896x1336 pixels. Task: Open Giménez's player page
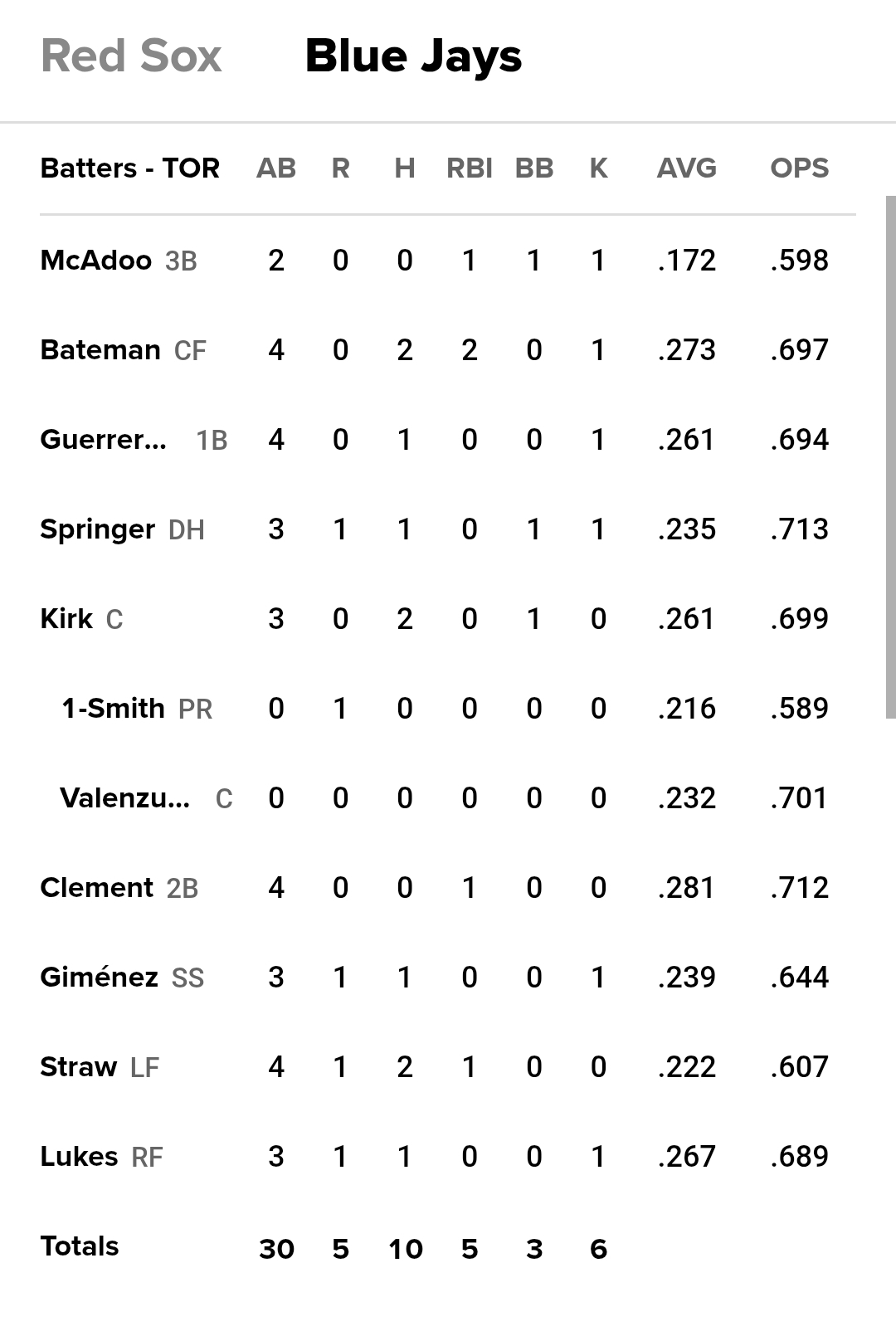pos(100,978)
